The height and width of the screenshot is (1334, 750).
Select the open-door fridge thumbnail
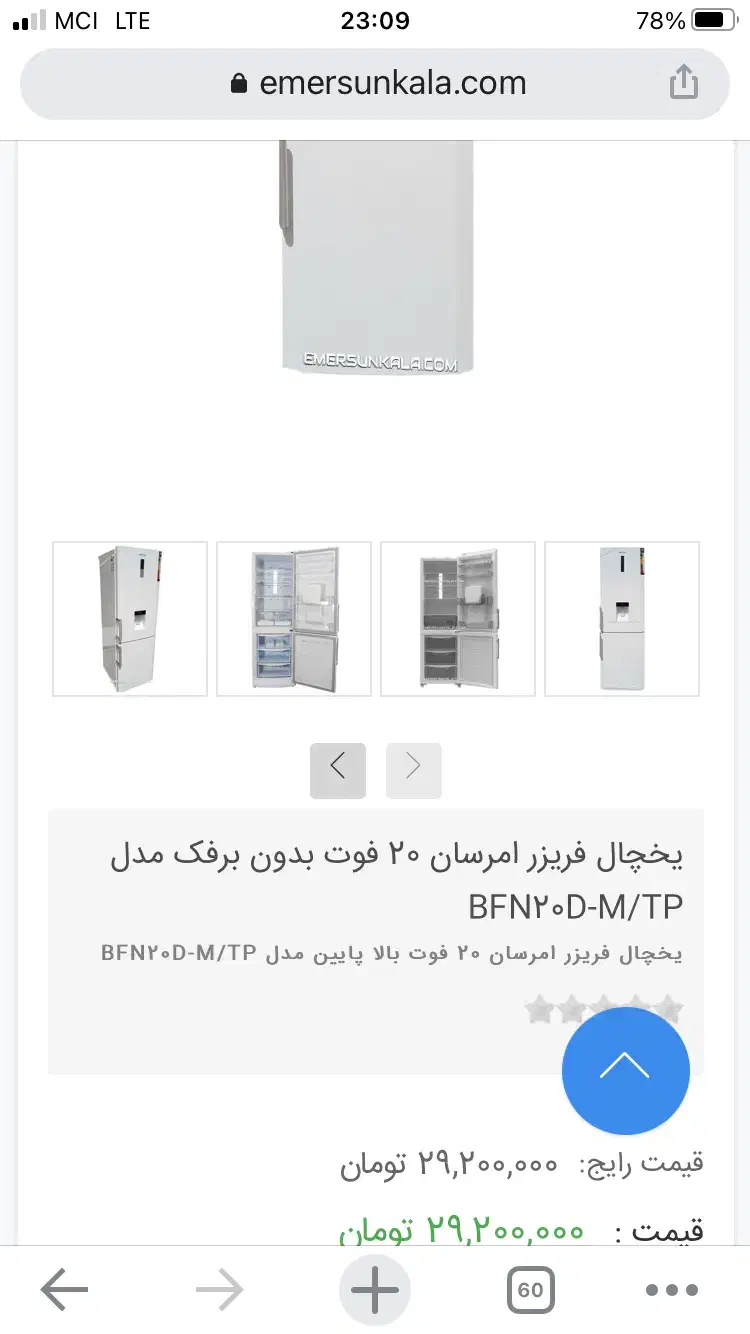[x=293, y=618]
